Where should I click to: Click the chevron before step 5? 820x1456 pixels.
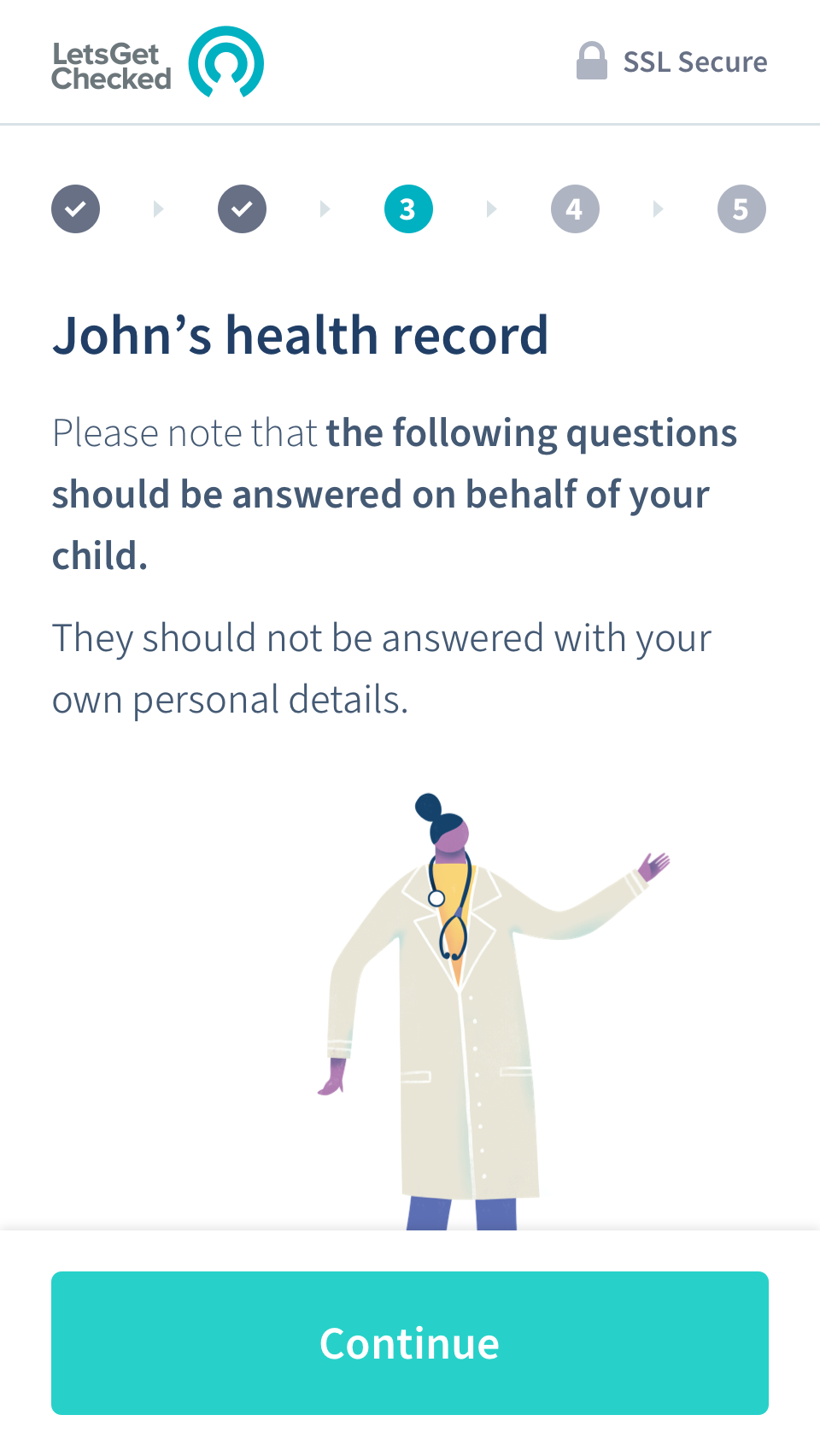658,208
